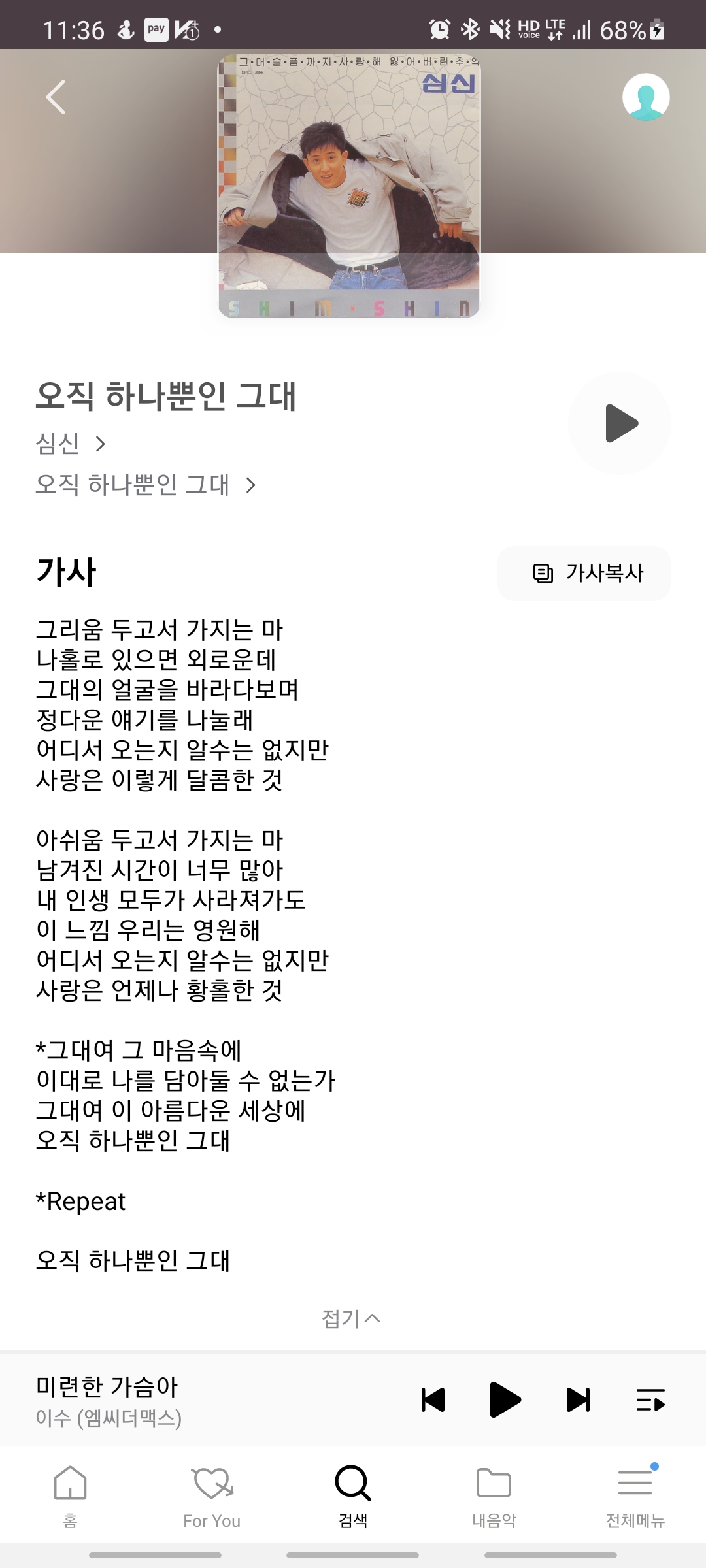706x1568 pixels.
Task: Open the 심신 album cover image
Action: tap(349, 186)
